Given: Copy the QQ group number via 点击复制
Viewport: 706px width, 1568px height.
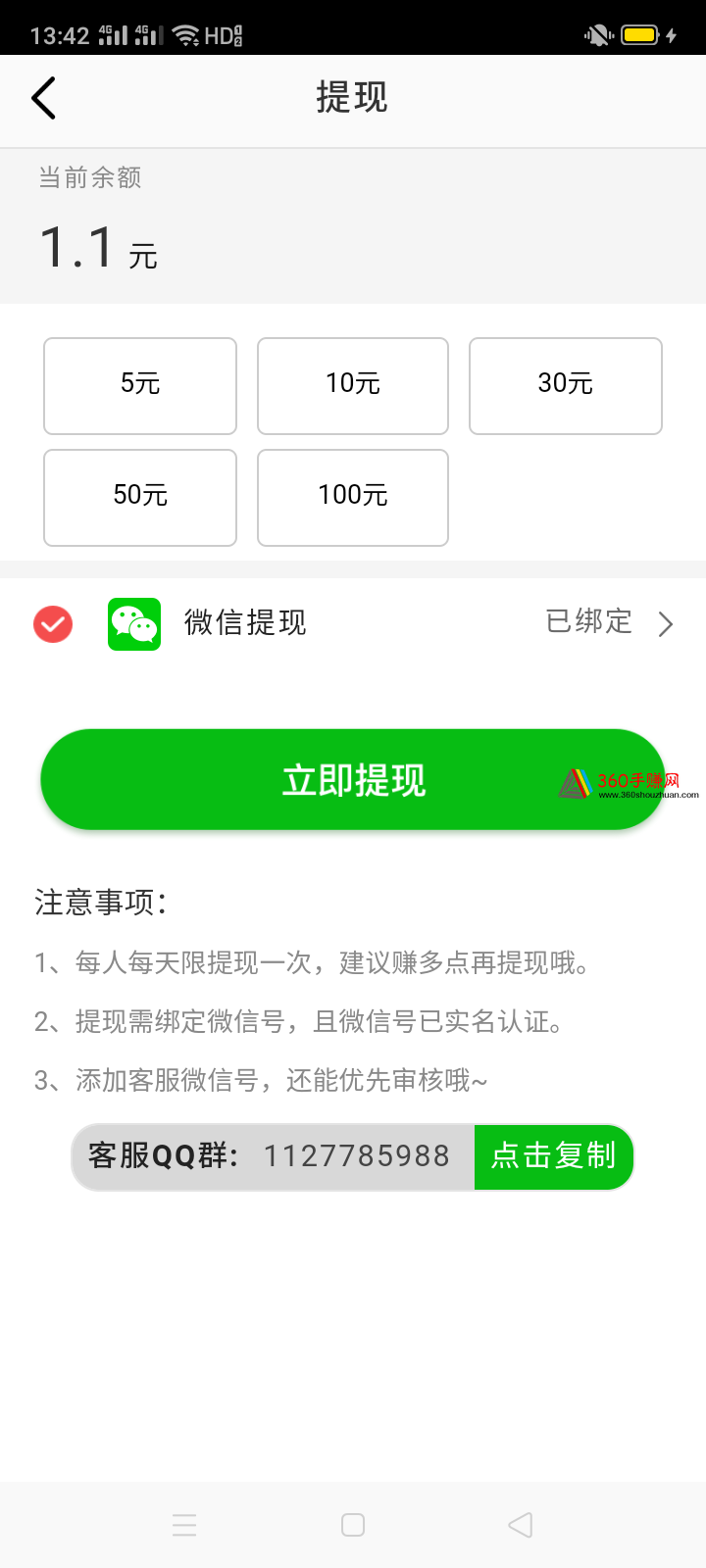Looking at the screenshot, I should point(554,1156).
